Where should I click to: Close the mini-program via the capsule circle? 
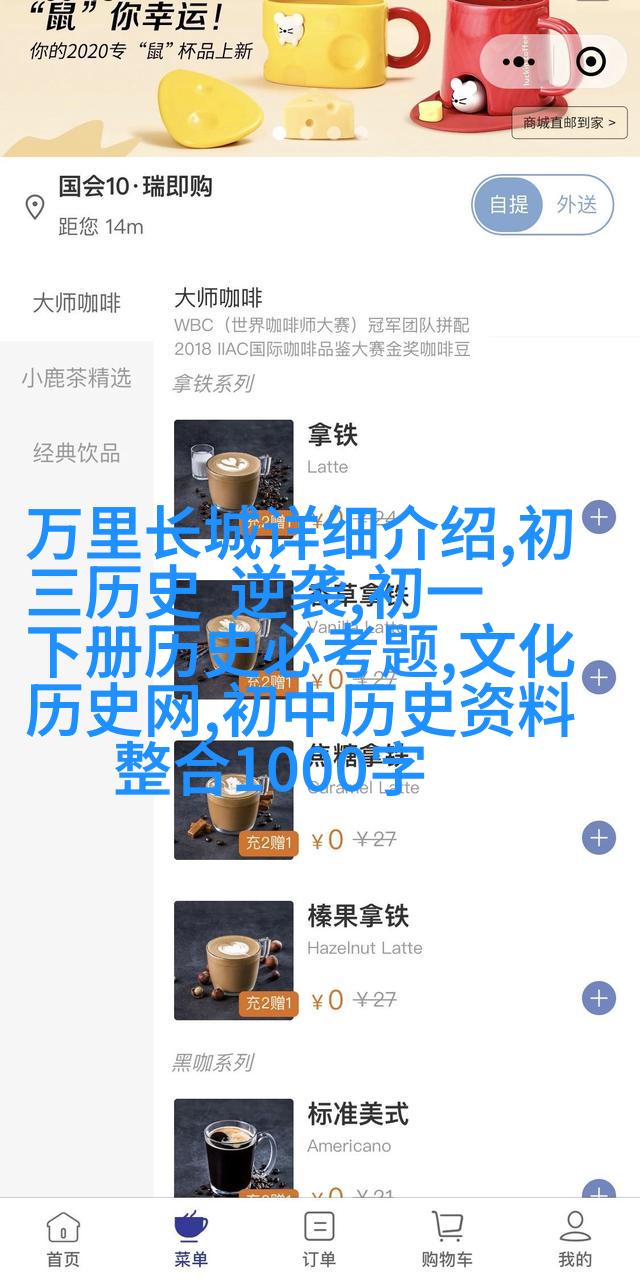coord(592,62)
